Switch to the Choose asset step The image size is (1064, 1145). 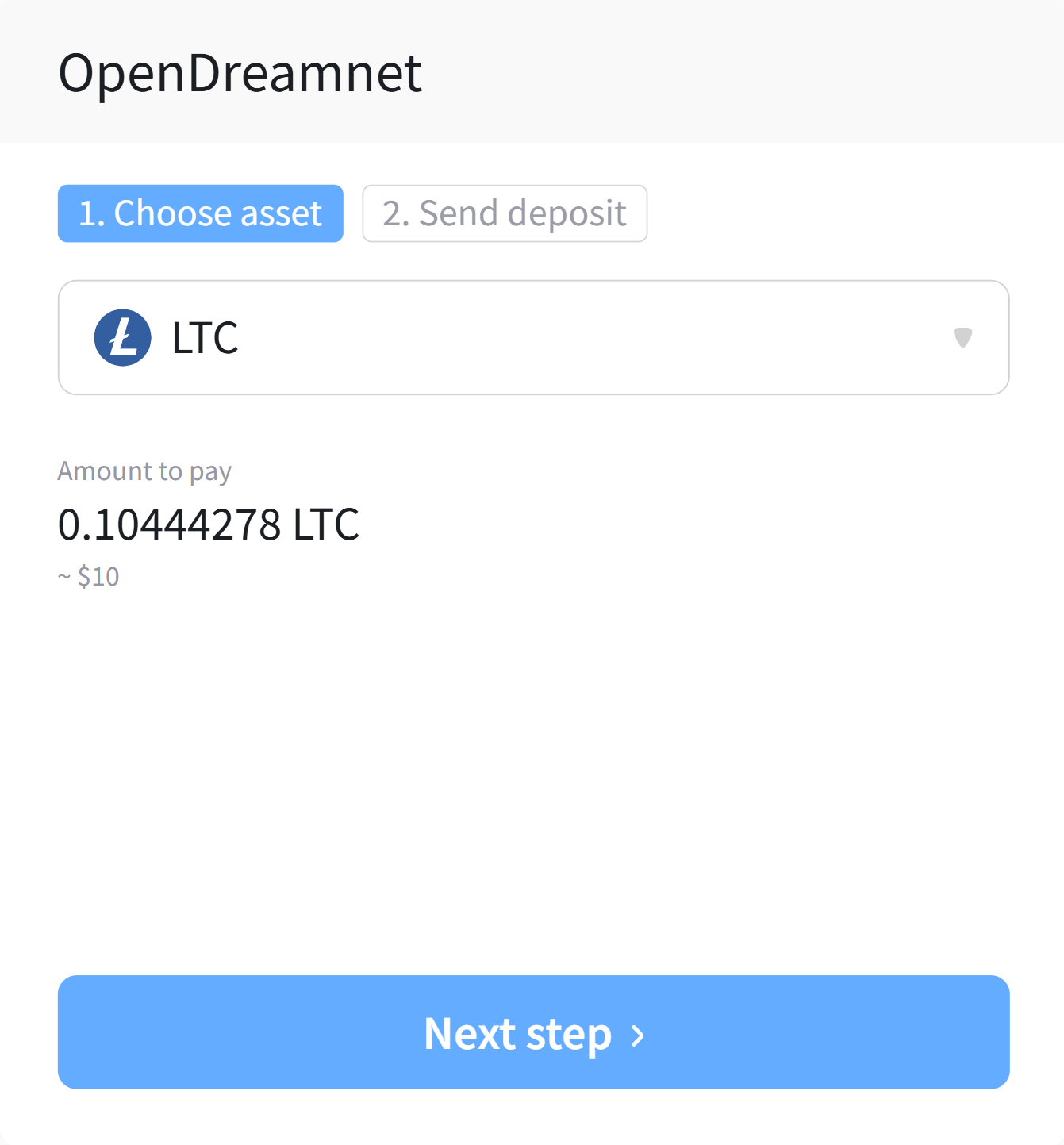200,213
